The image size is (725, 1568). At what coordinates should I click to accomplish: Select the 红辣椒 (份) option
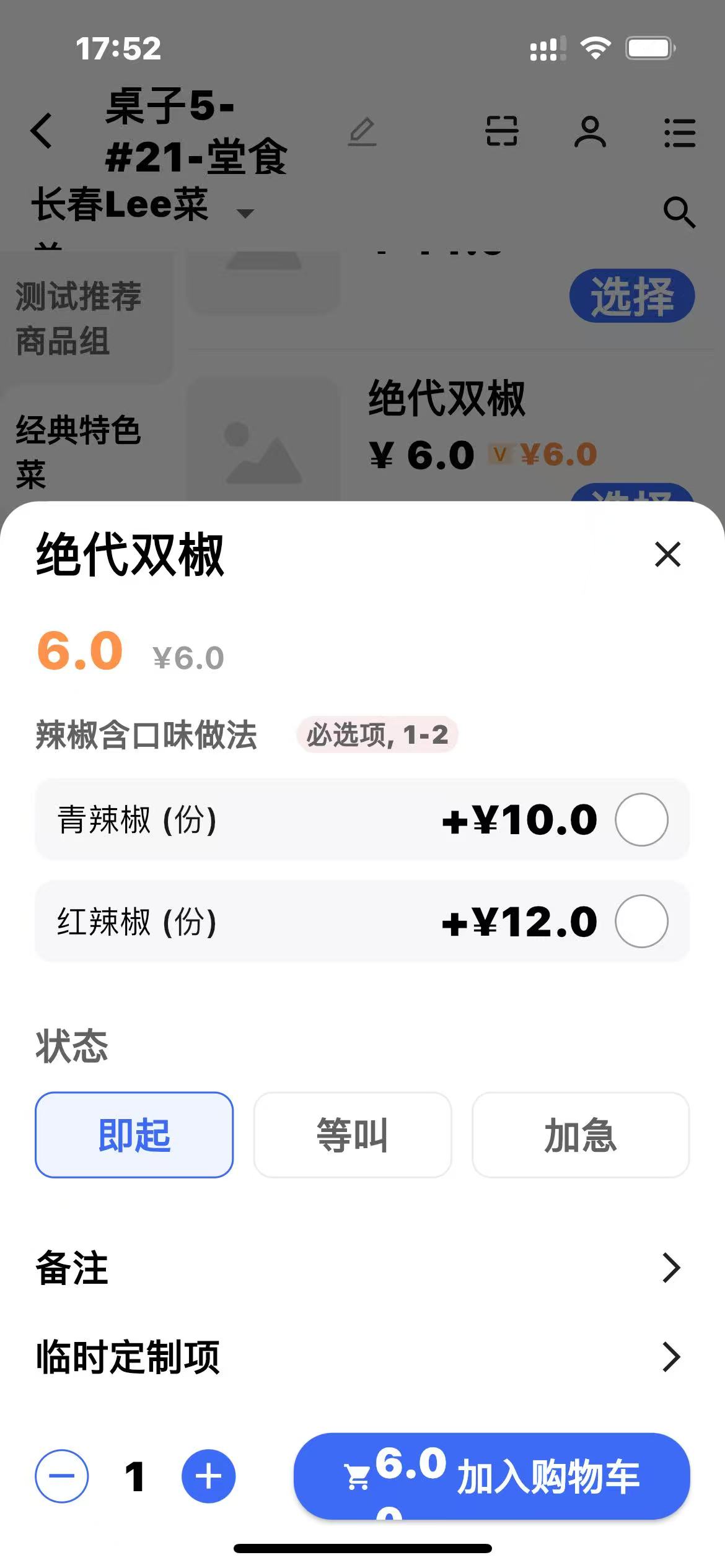[x=641, y=921]
